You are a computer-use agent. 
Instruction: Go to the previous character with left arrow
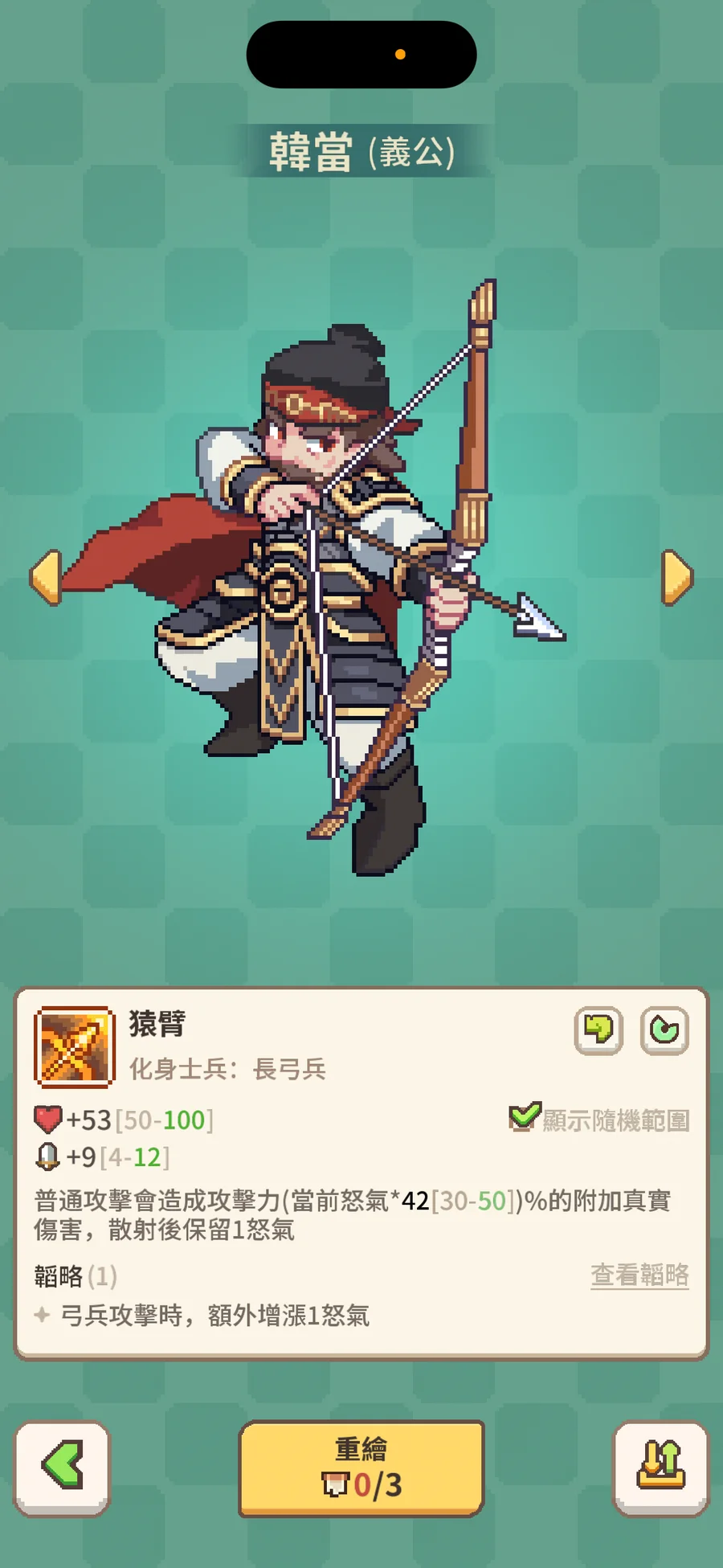[x=46, y=577]
